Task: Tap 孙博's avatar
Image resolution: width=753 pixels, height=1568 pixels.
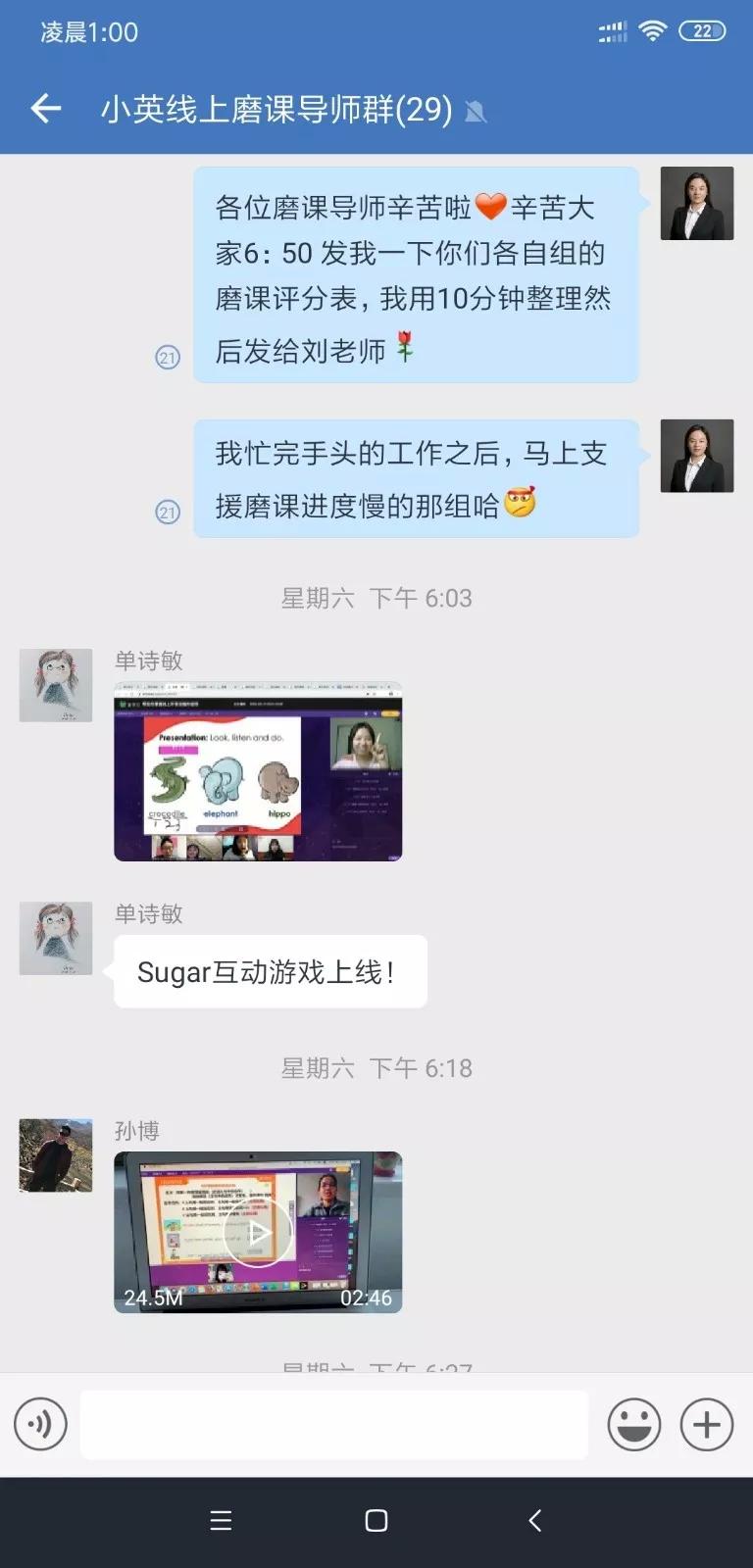Action: [55, 1155]
